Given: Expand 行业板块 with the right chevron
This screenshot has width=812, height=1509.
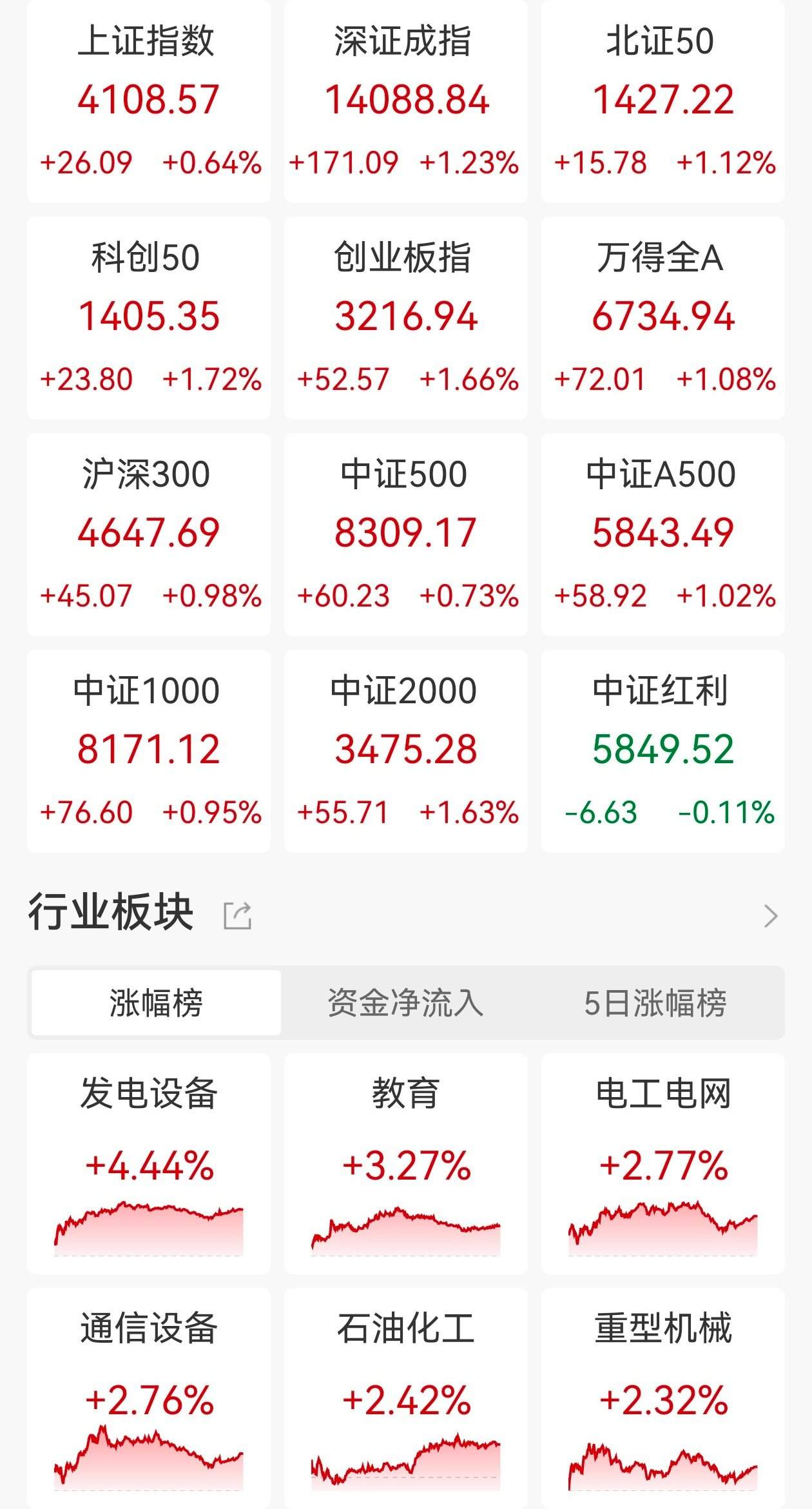Looking at the screenshot, I should pyautogui.click(x=771, y=915).
